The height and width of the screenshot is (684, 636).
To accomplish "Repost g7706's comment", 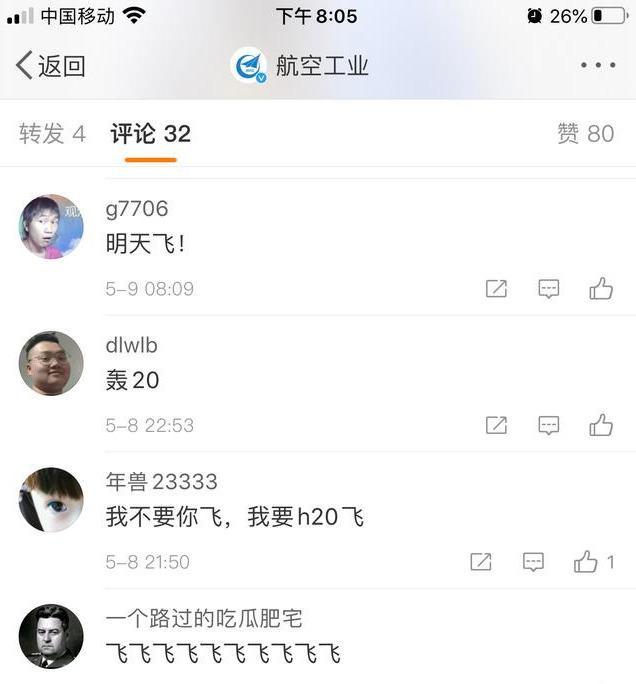I will (x=496, y=289).
